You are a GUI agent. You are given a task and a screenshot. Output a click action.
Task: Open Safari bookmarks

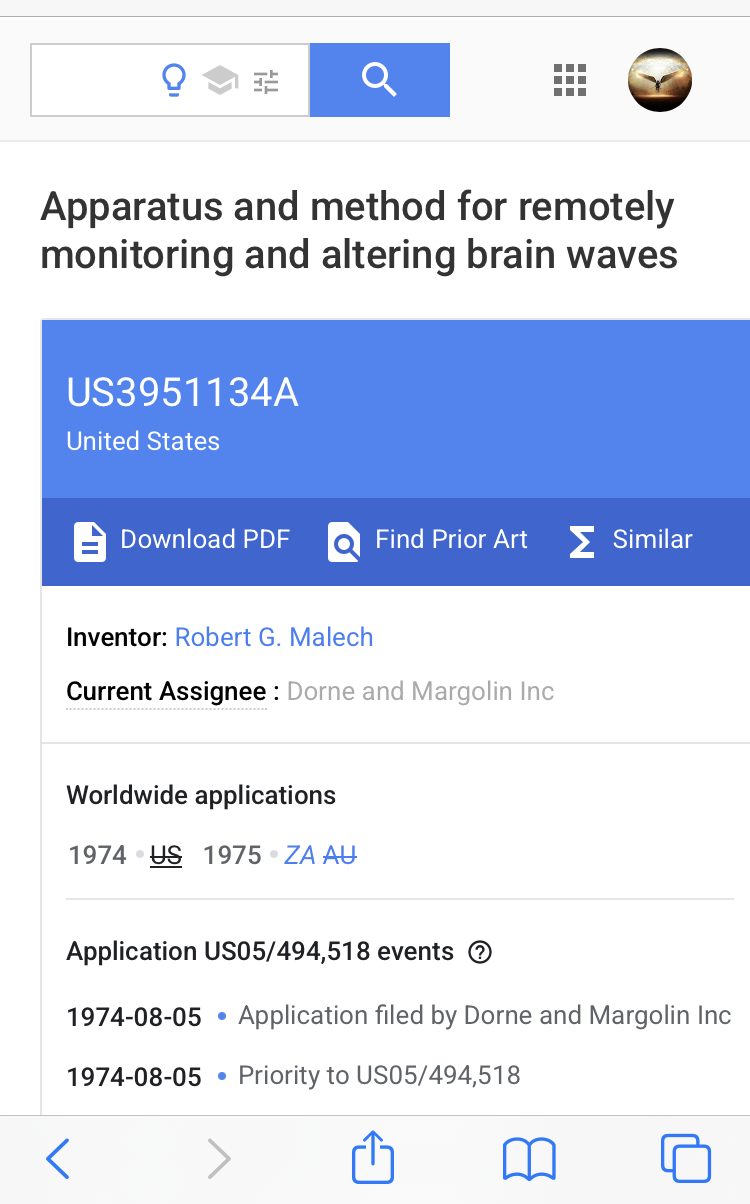pos(529,1160)
